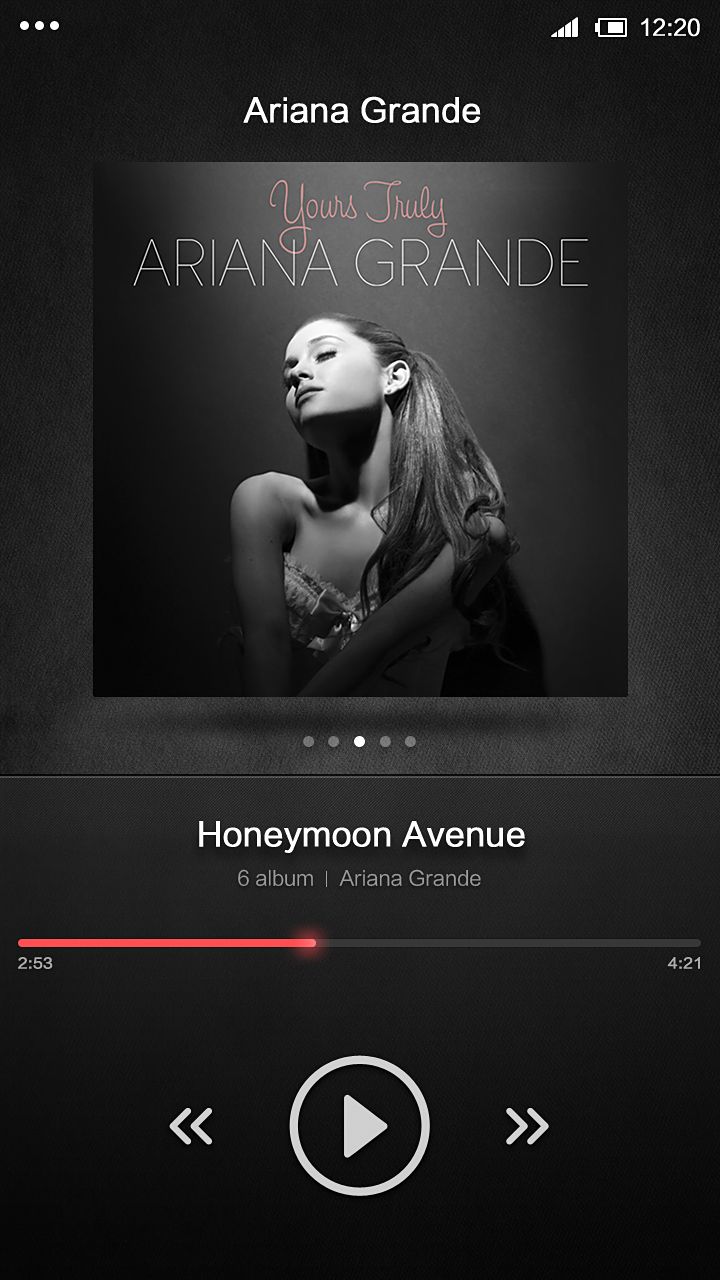720x1280 pixels.
Task: Select the active page indicator dot
Action: point(359,741)
